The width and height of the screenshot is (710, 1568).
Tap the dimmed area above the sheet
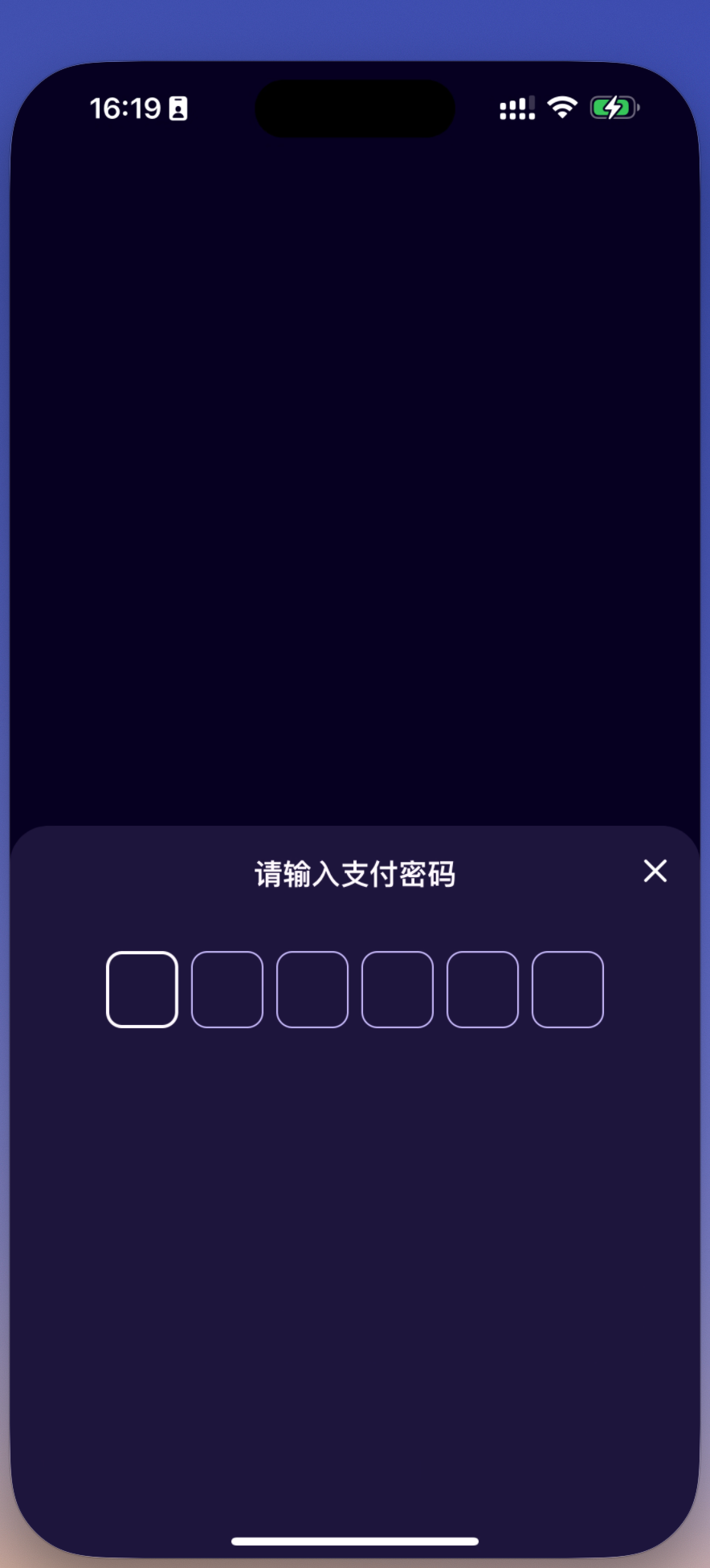(x=355, y=482)
